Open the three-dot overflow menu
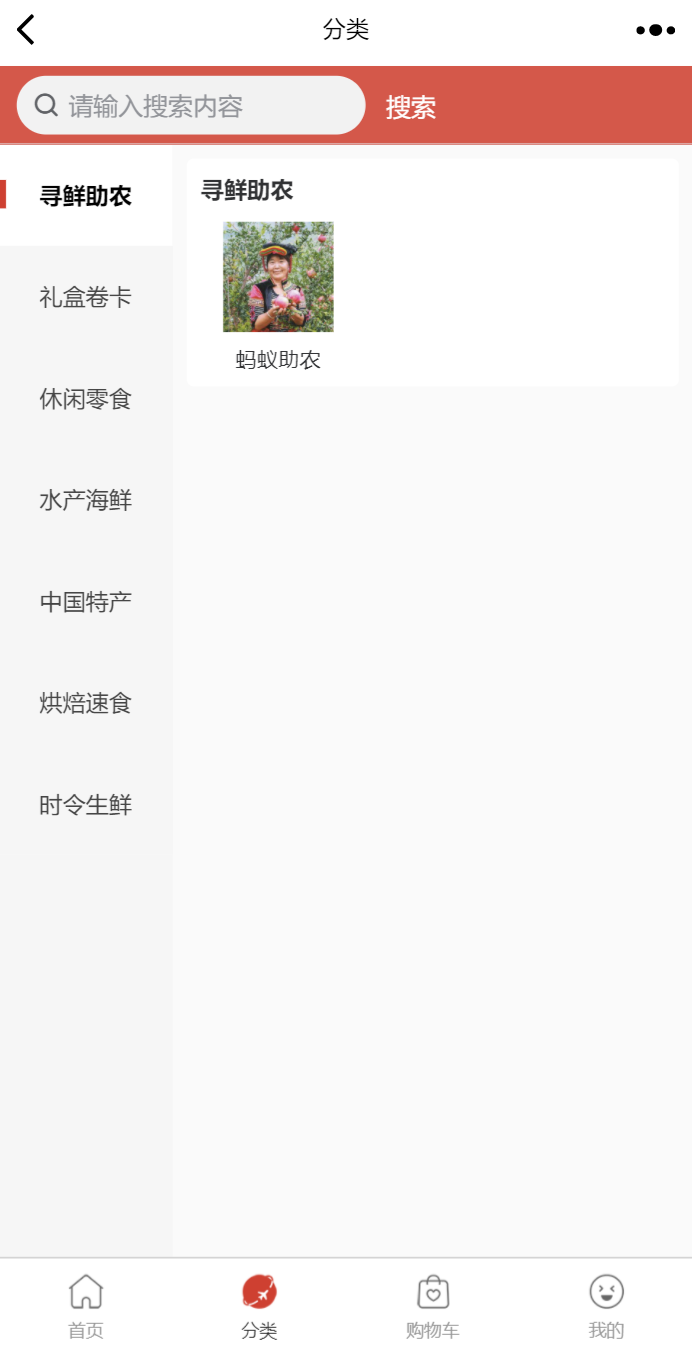 (x=655, y=30)
